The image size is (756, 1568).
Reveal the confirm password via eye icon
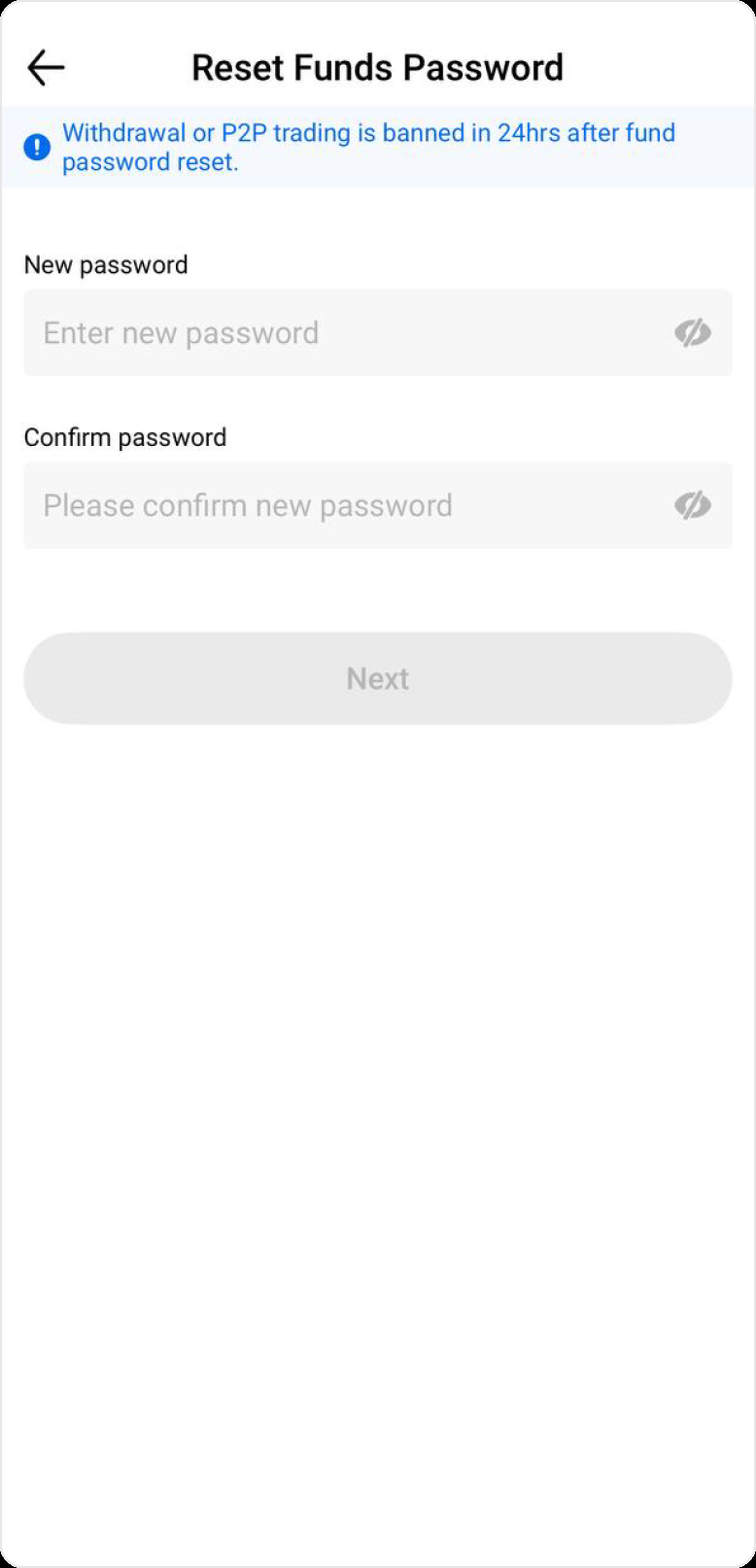(x=692, y=506)
